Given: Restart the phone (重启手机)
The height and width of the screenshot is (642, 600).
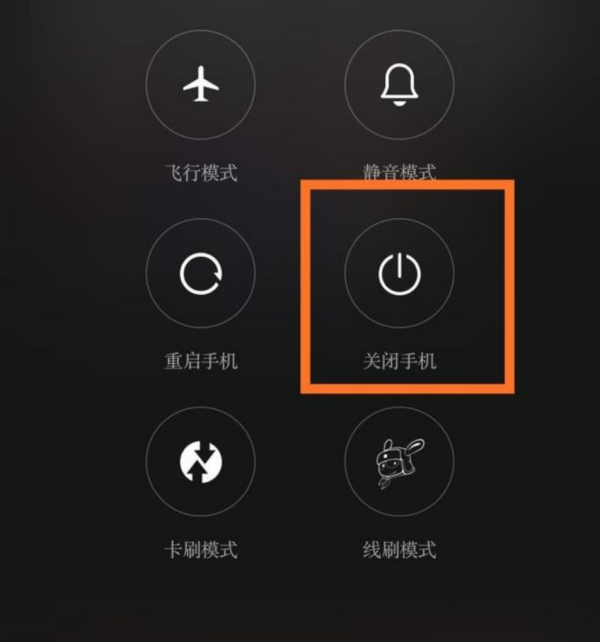Looking at the screenshot, I should (x=200, y=275).
